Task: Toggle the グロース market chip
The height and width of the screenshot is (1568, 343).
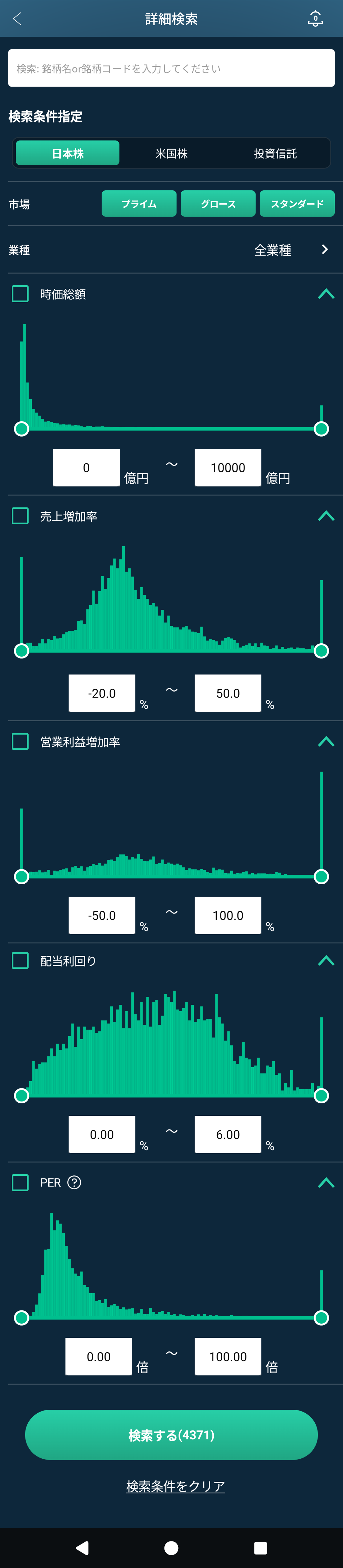Action: tap(218, 204)
